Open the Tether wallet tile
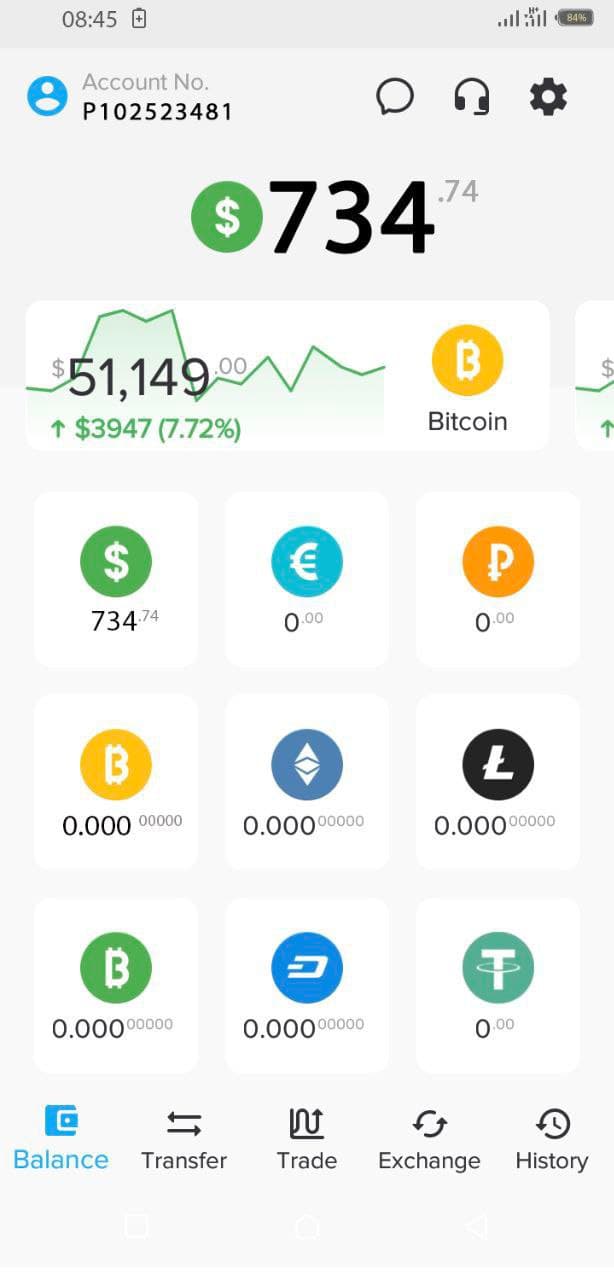This screenshot has width=614, height=1280. click(x=497, y=985)
